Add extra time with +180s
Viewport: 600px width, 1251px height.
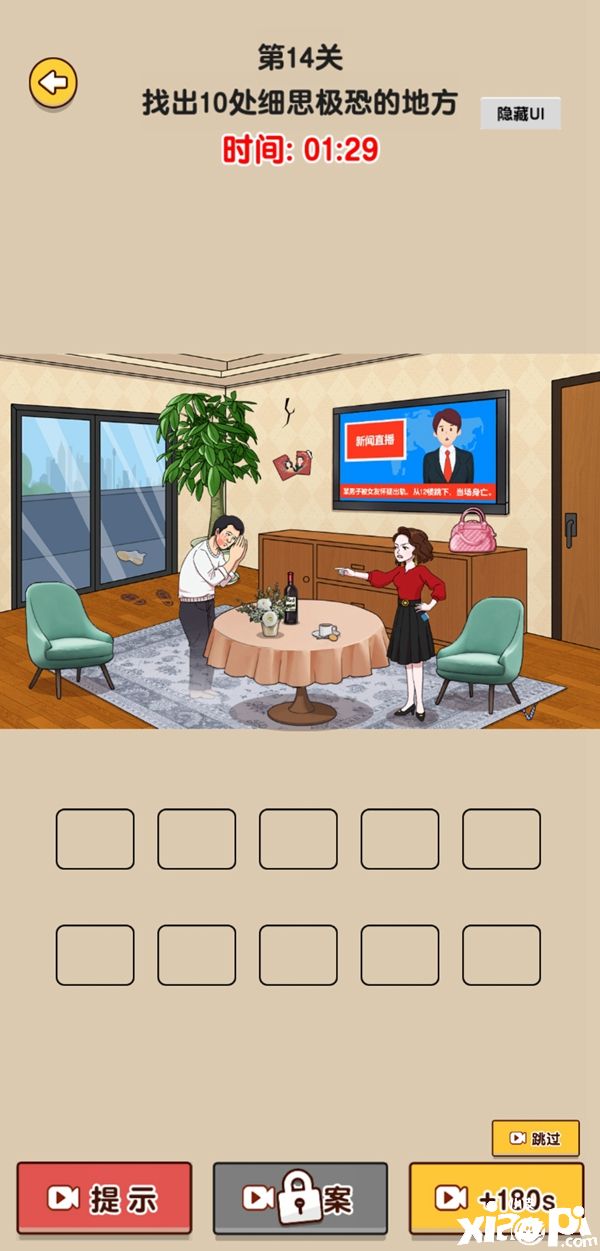[x=496, y=1197]
